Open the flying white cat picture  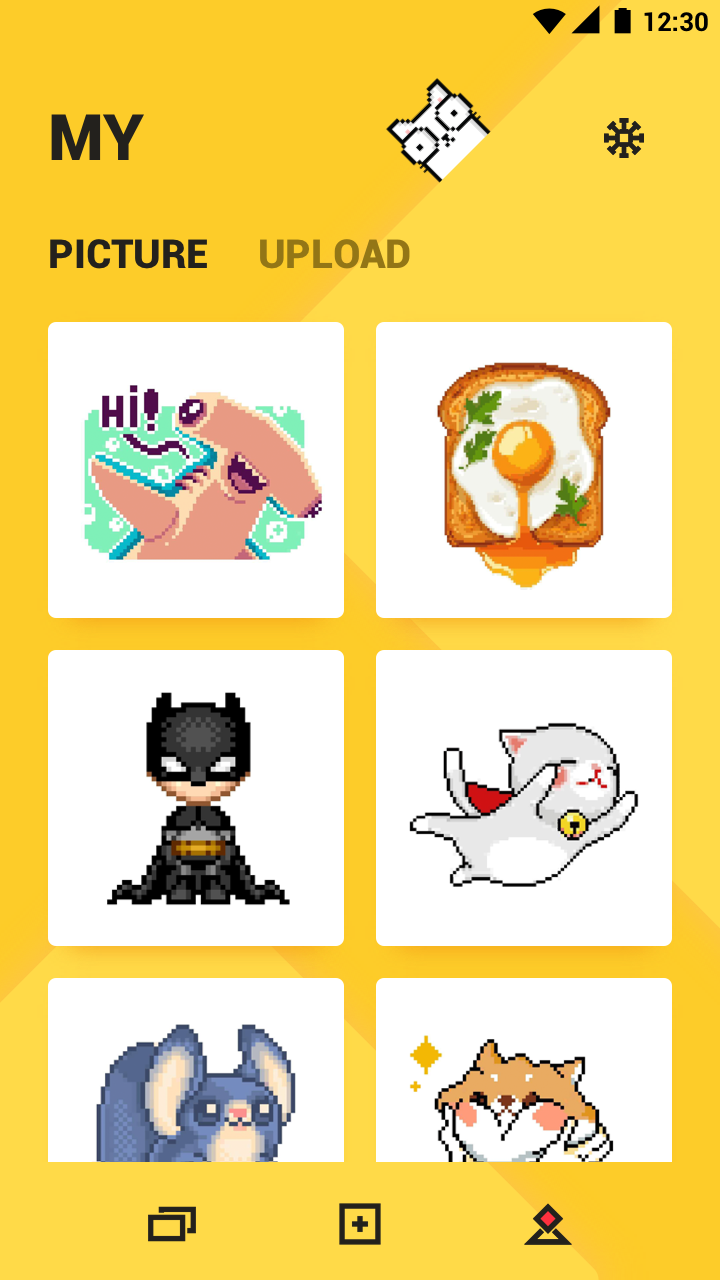coord(524,798)
